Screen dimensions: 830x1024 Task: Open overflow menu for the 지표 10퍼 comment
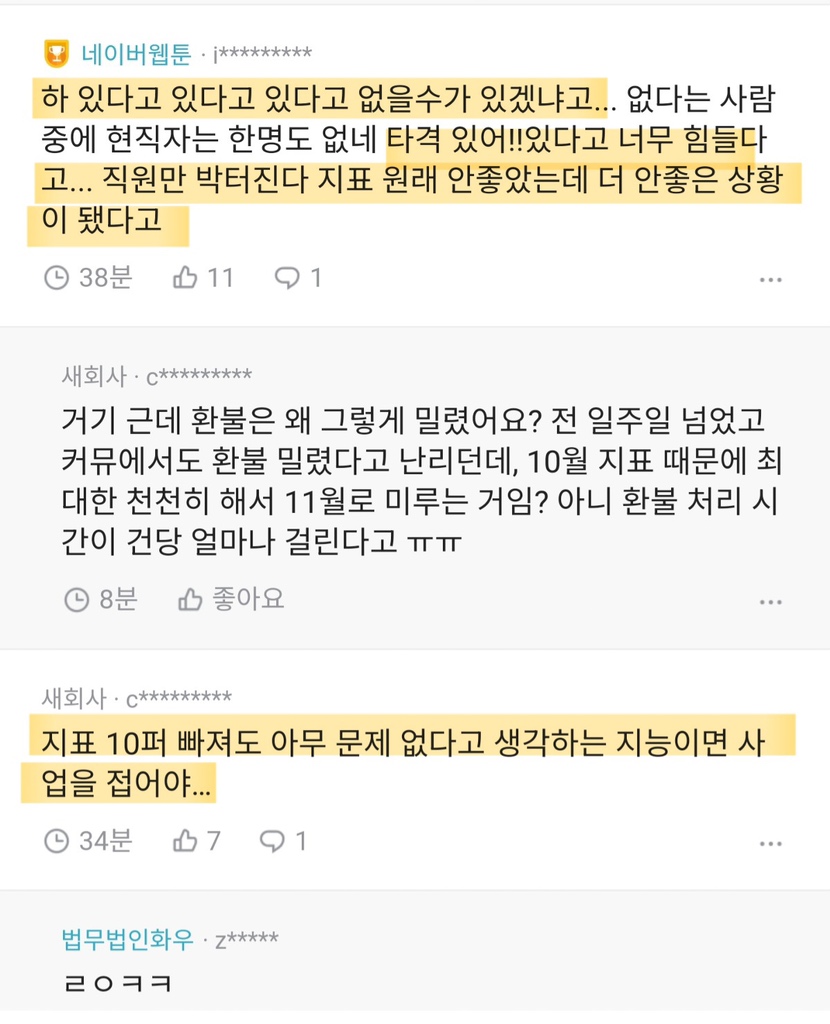[770, 842]
